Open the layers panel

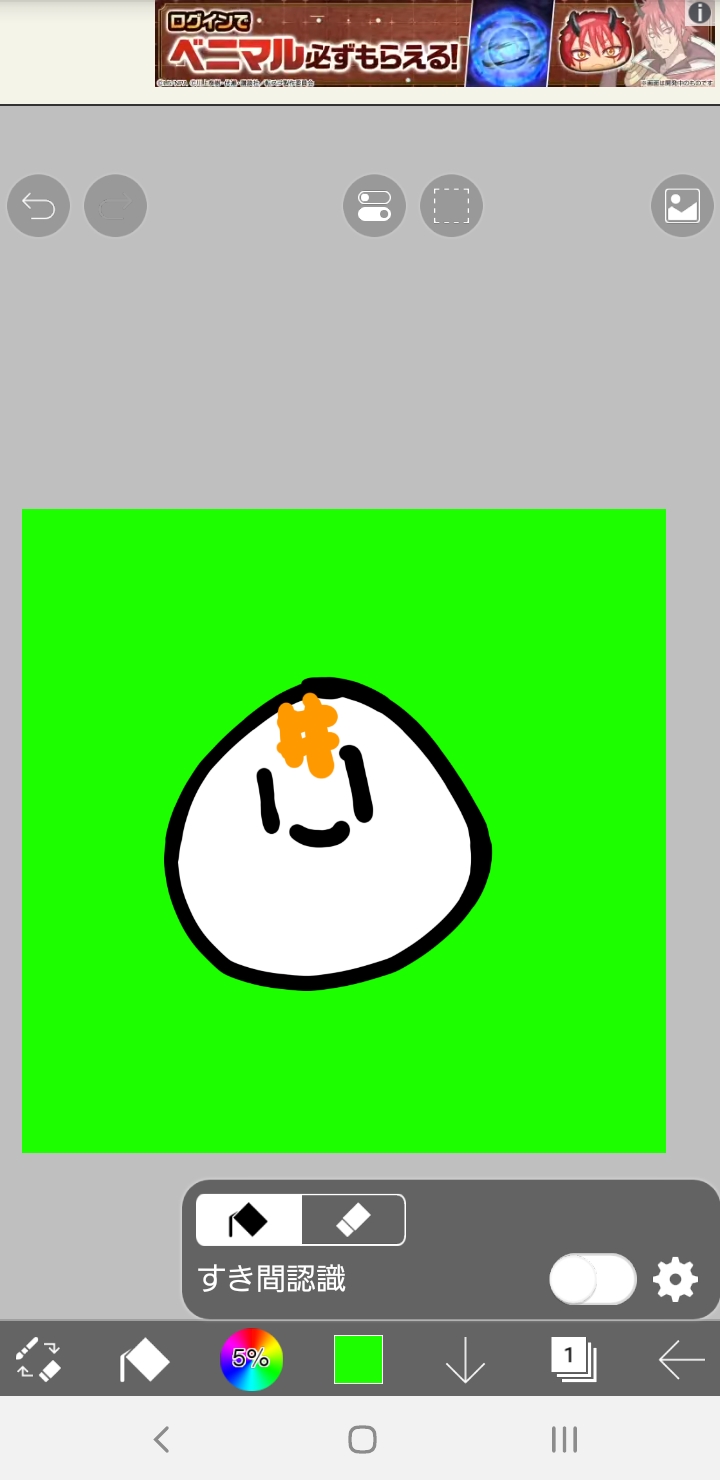click(573, 1359)
